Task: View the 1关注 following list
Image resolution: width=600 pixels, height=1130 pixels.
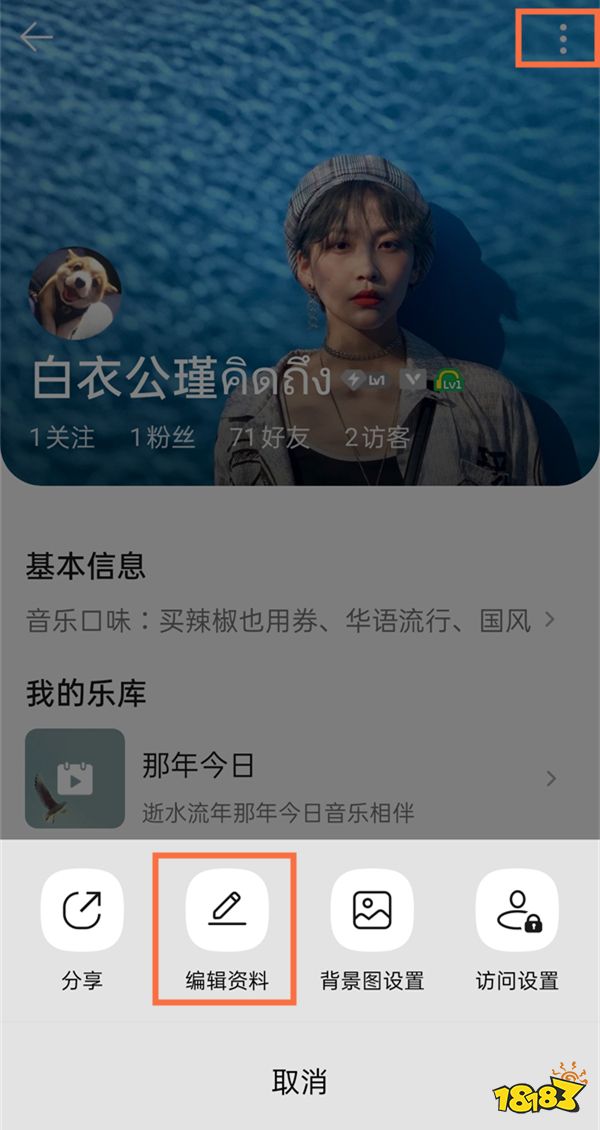Action: [62, 438]
